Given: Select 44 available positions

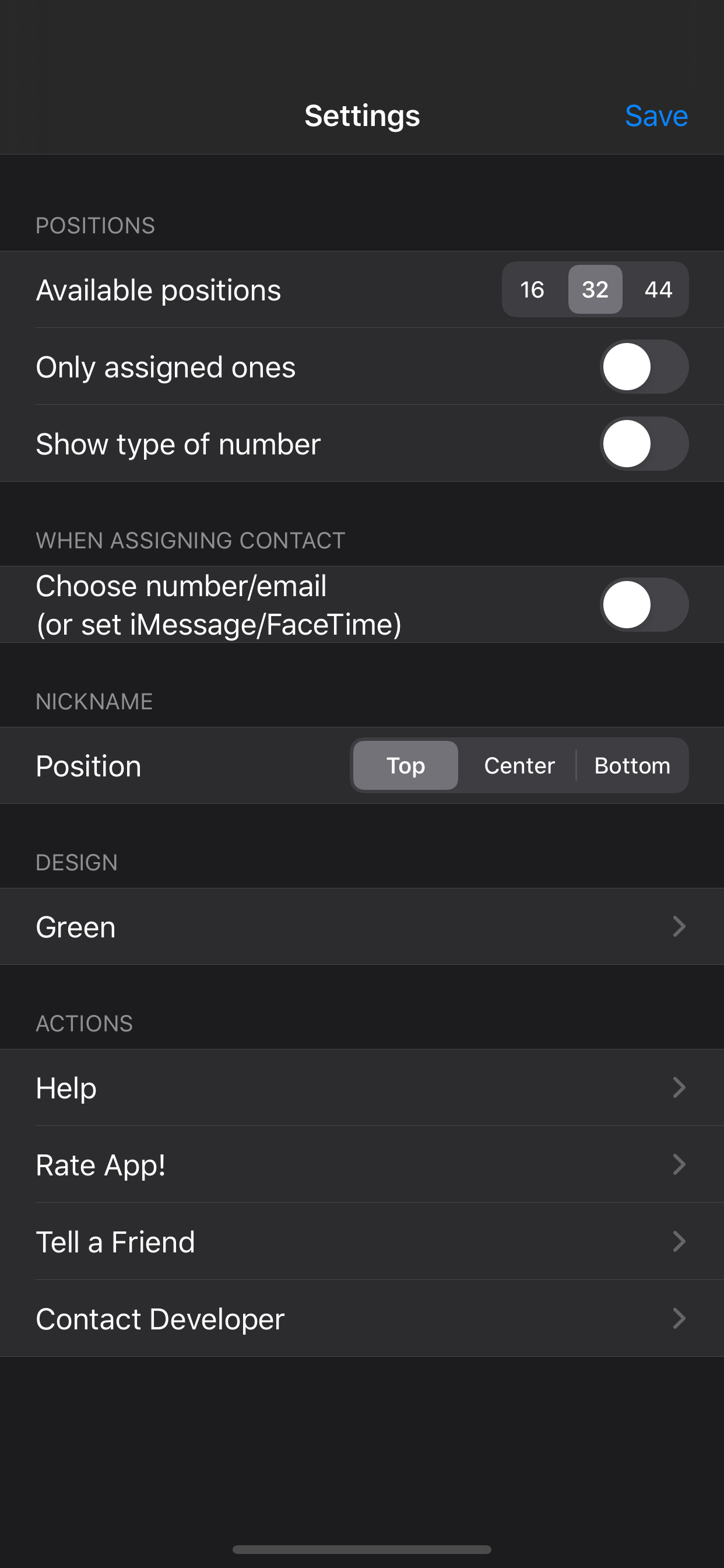Looking at the screenshot, I should click(659, 290).
